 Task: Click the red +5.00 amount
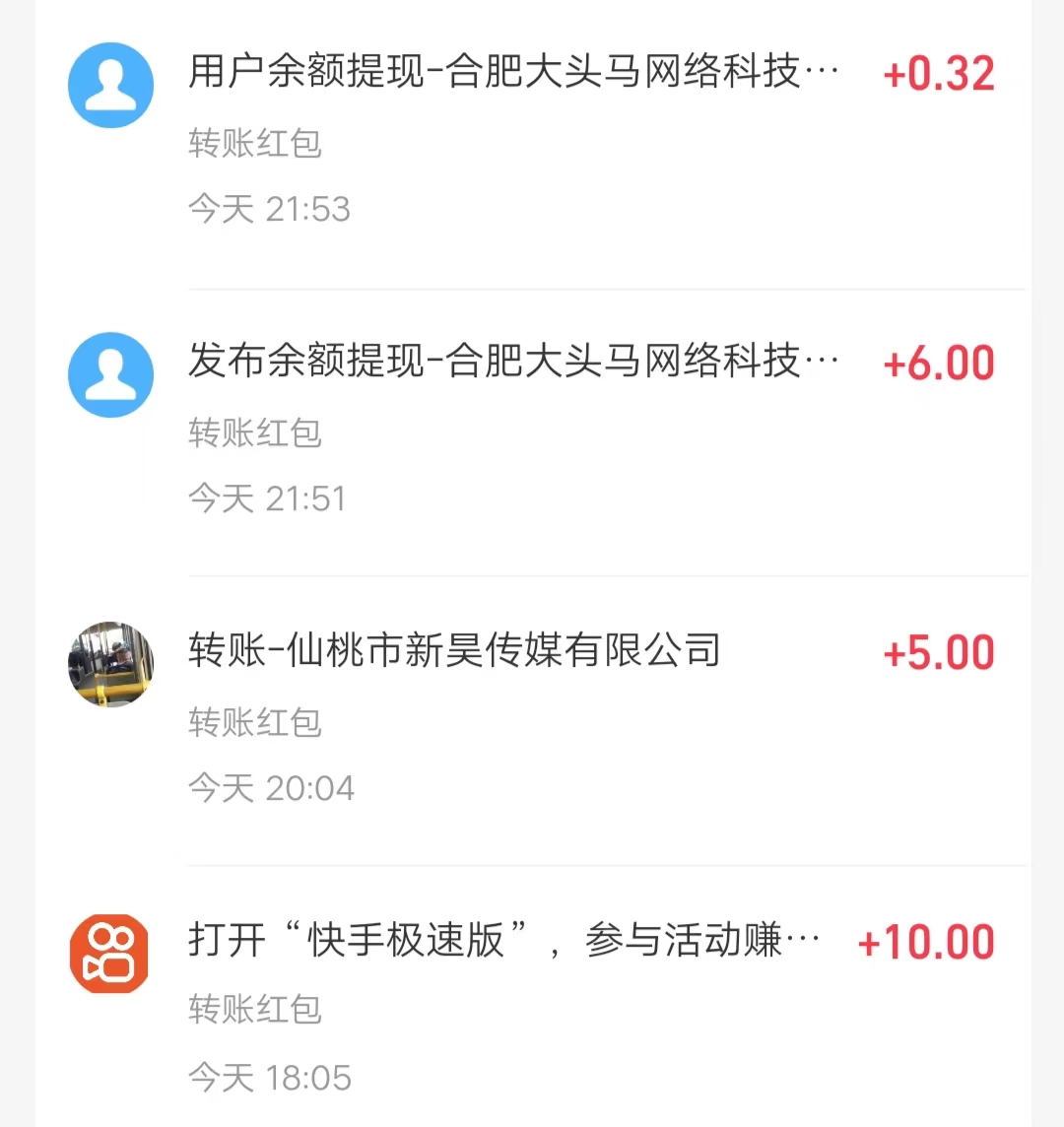(x=940, y=651)
